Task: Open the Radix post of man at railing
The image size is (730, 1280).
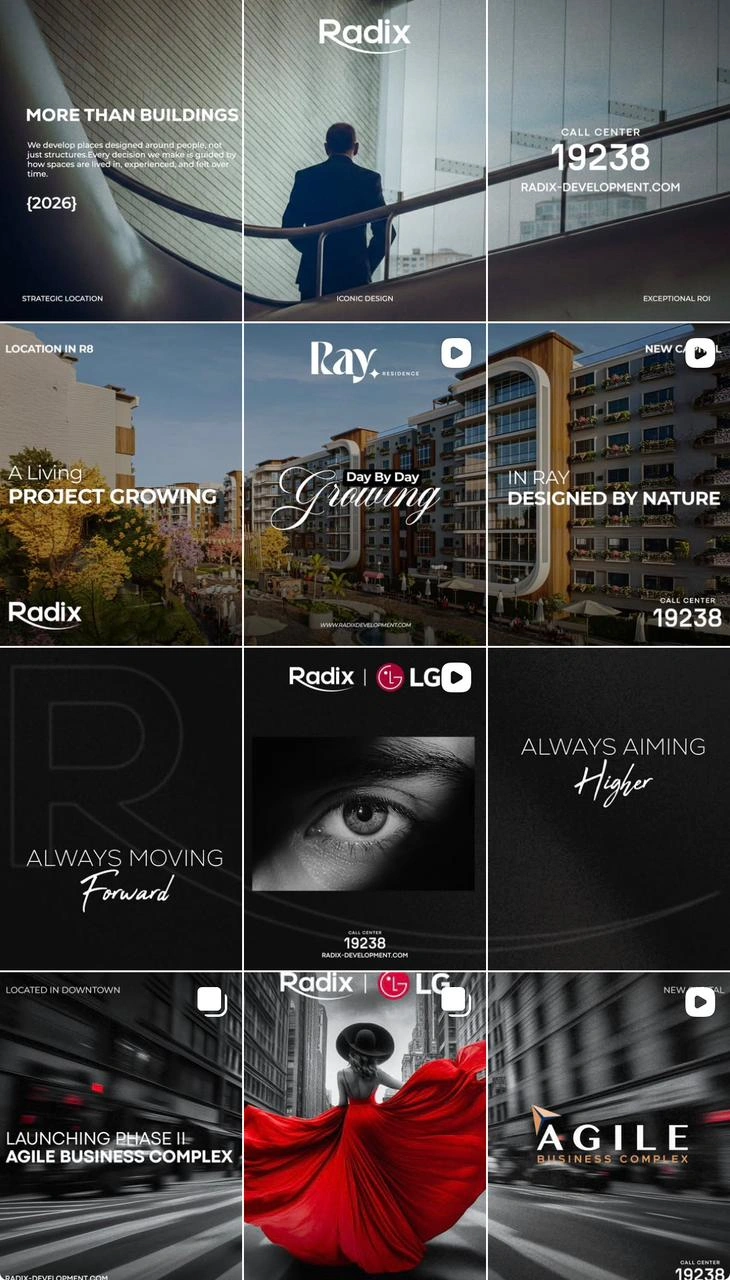Action: [365, 160]
